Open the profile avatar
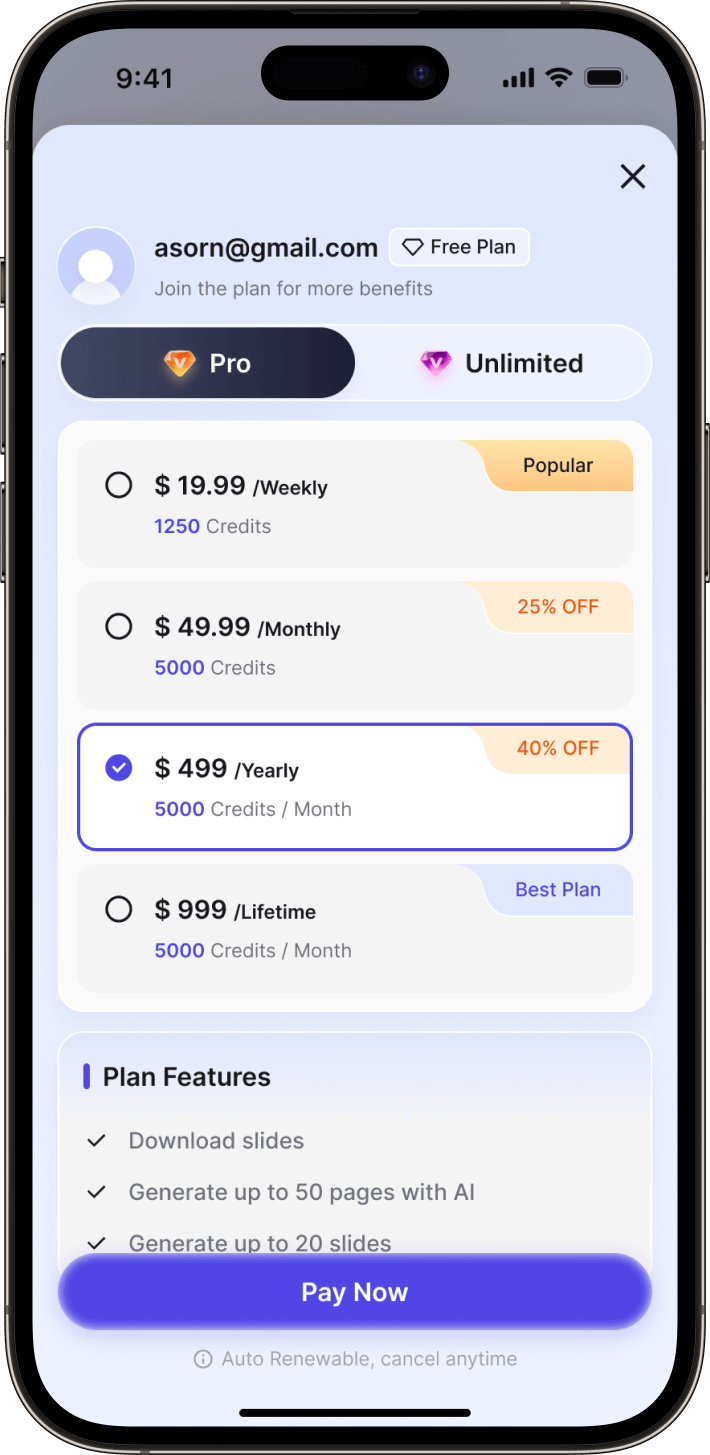This screenshot has height=1455, width=710. click(x=96, y=266)
